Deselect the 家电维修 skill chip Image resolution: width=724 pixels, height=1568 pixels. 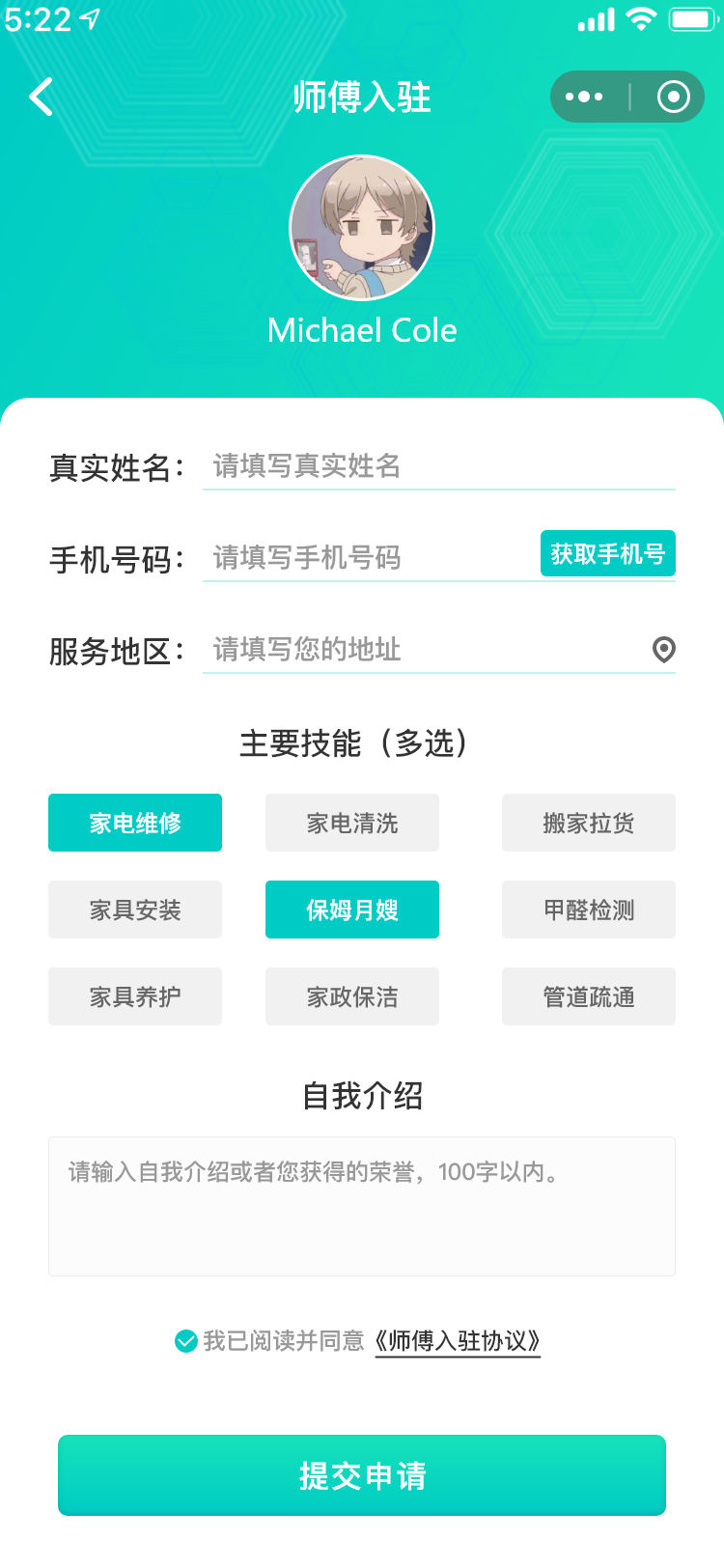[135, 823]
